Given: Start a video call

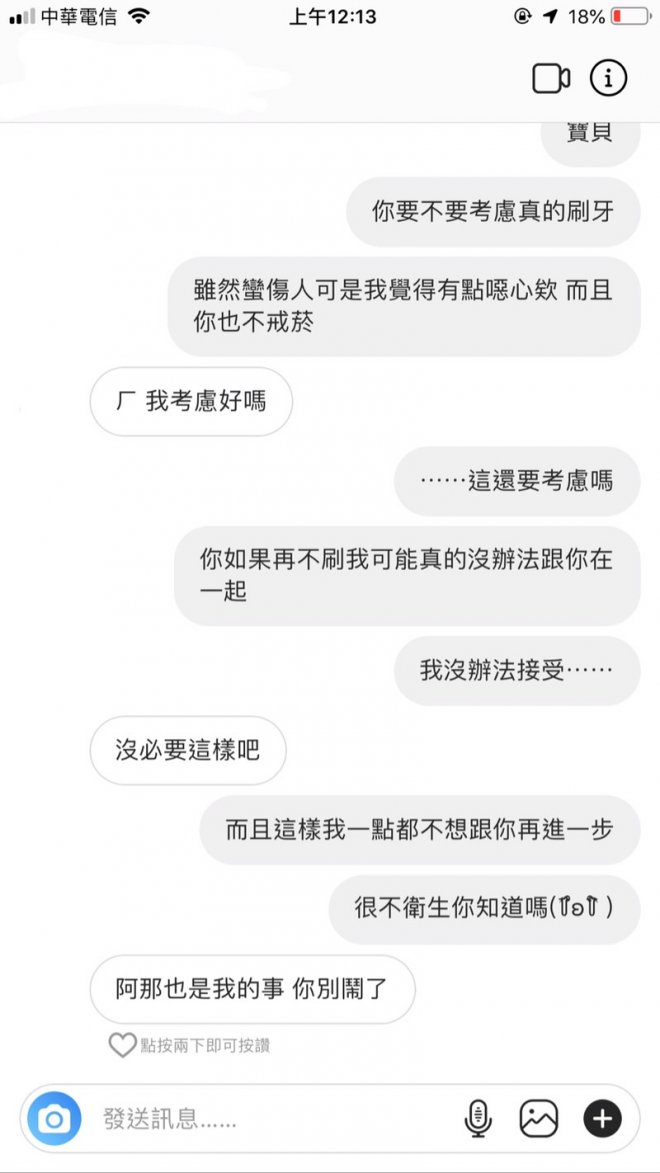Looking at the screenshot, I should [550, 78].
